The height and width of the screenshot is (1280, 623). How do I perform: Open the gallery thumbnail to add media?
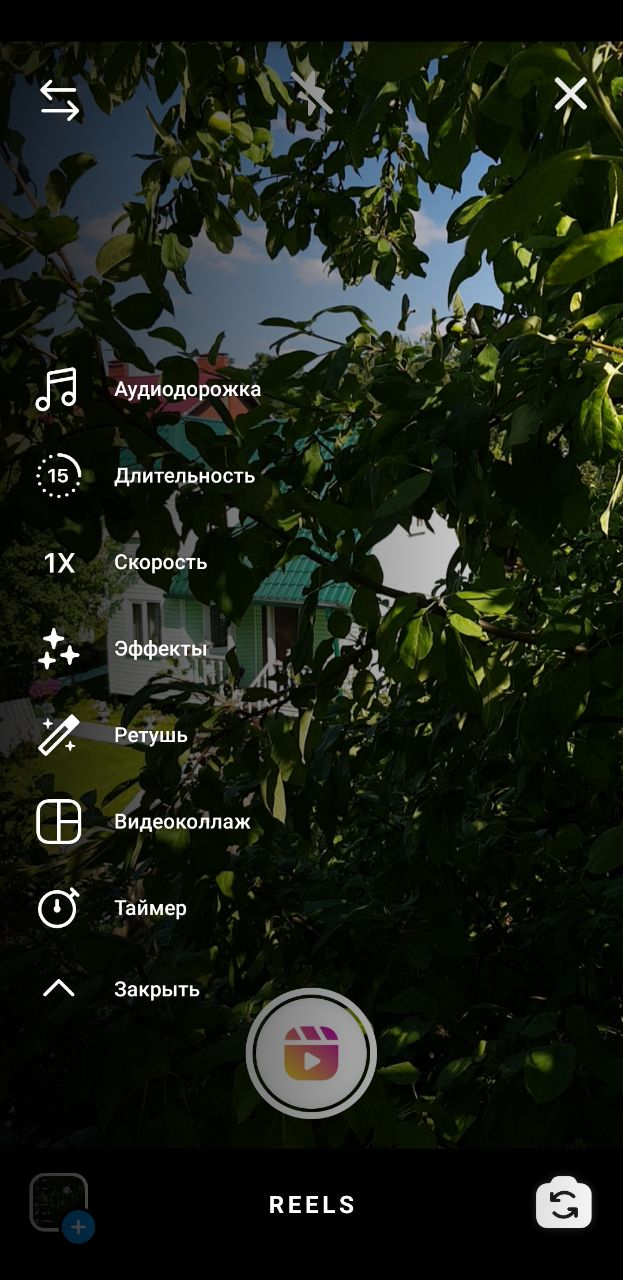[x=59, y=1202]
